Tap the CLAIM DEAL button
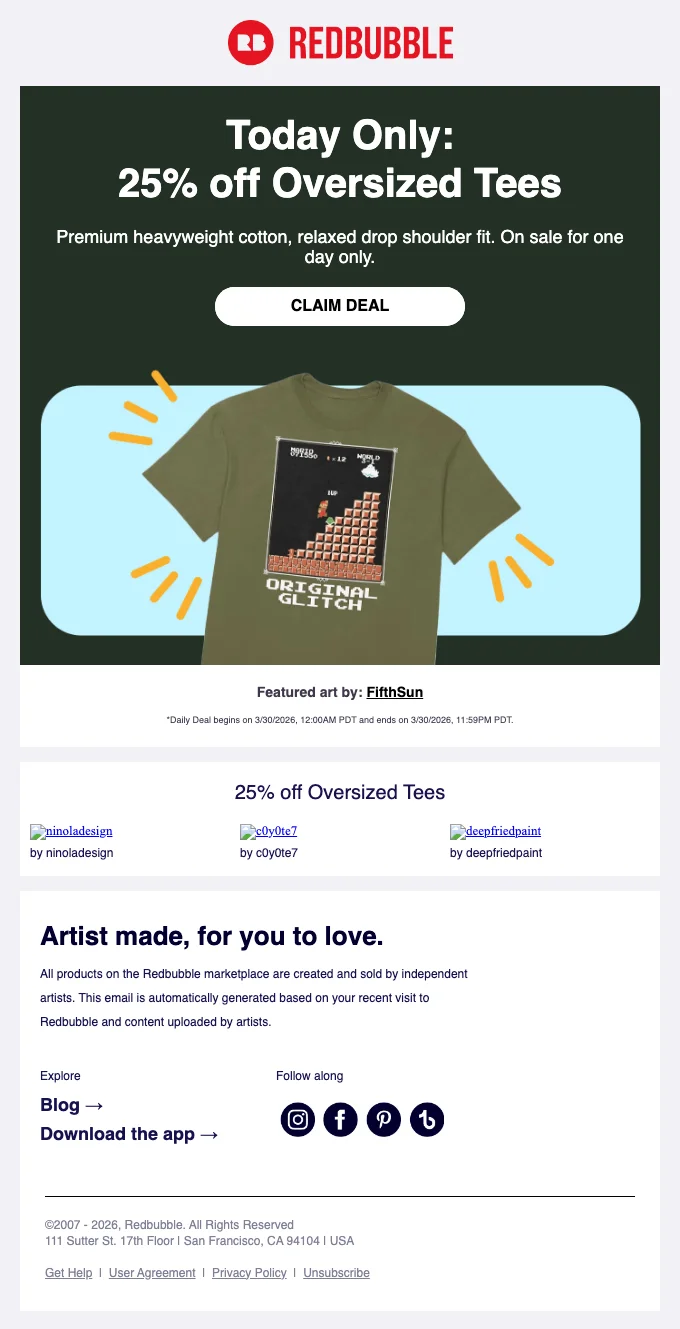Viewport: 680px width, 1329px height. 340,306
